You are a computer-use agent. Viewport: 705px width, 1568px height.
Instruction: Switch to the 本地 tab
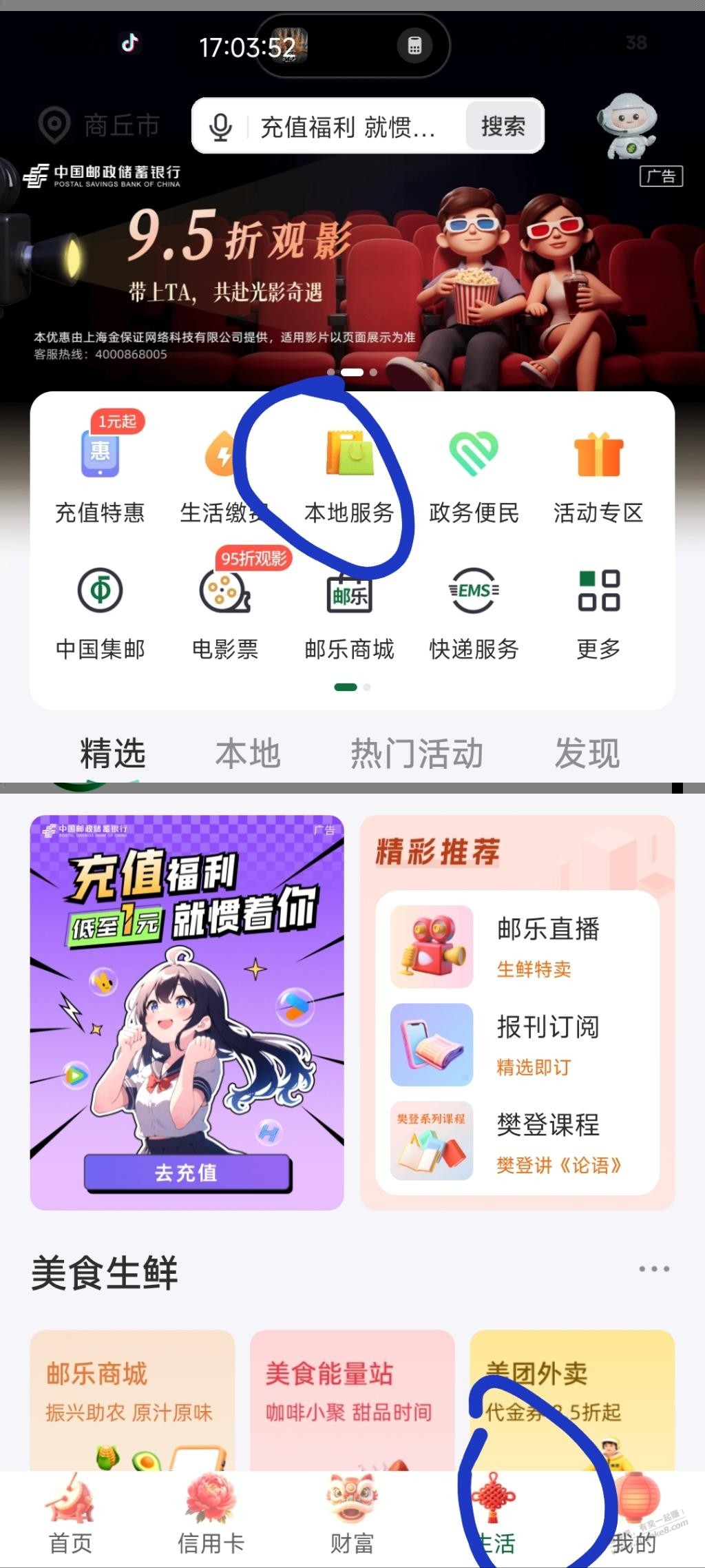(247, 752)
